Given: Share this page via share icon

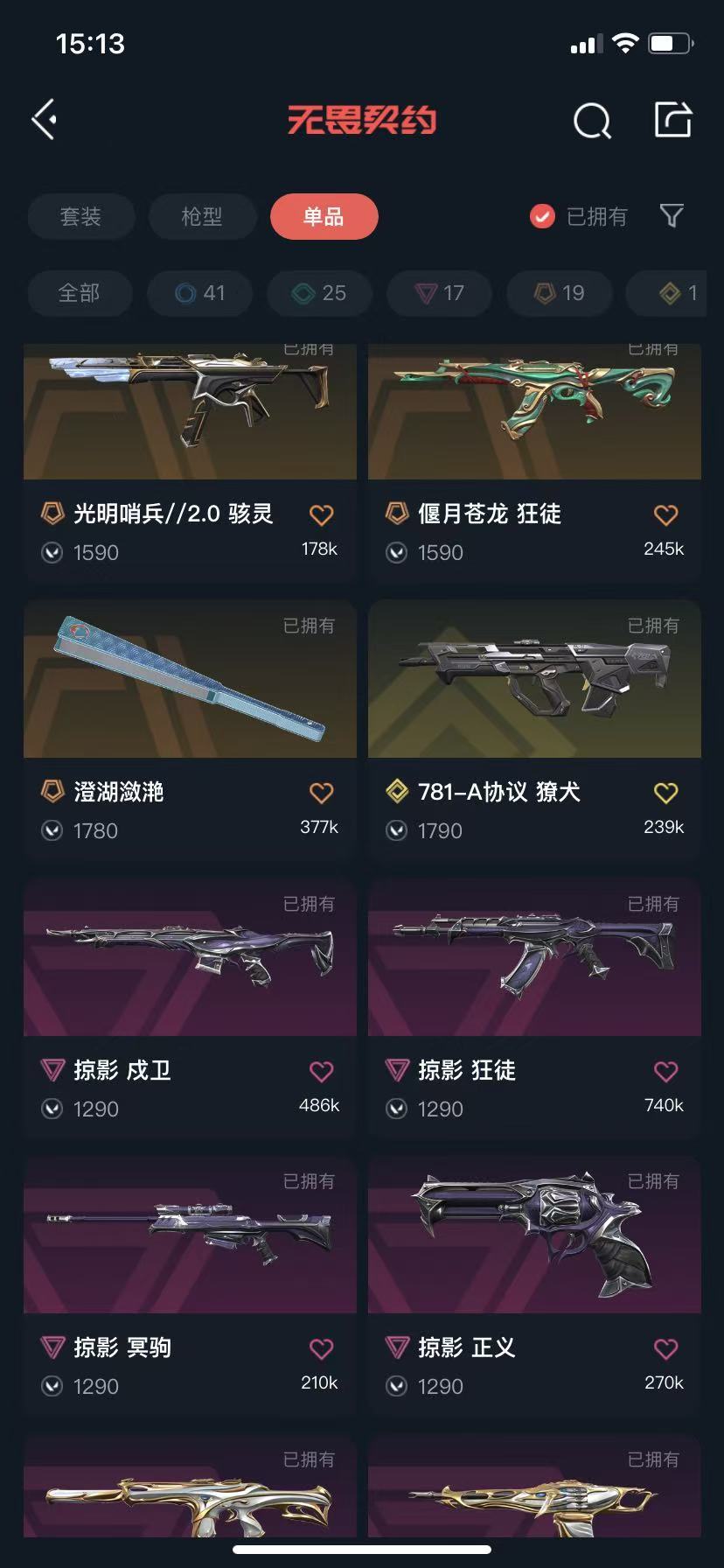Looking at the screenshot, I should pyautogui.click(x=673, y=120).
